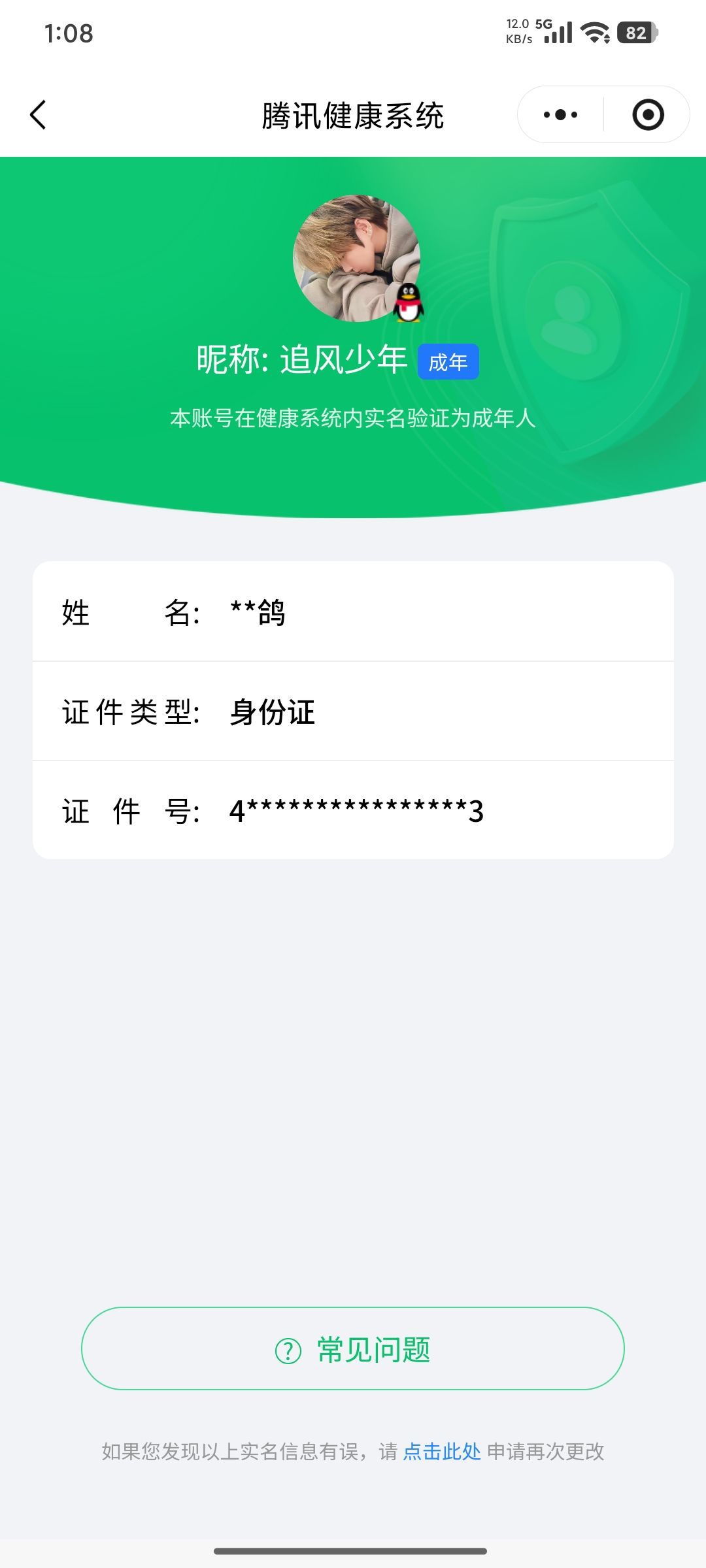Switch to the 腾讯健康系统 title bar
706x1568 pixels.
click(353, 114)
